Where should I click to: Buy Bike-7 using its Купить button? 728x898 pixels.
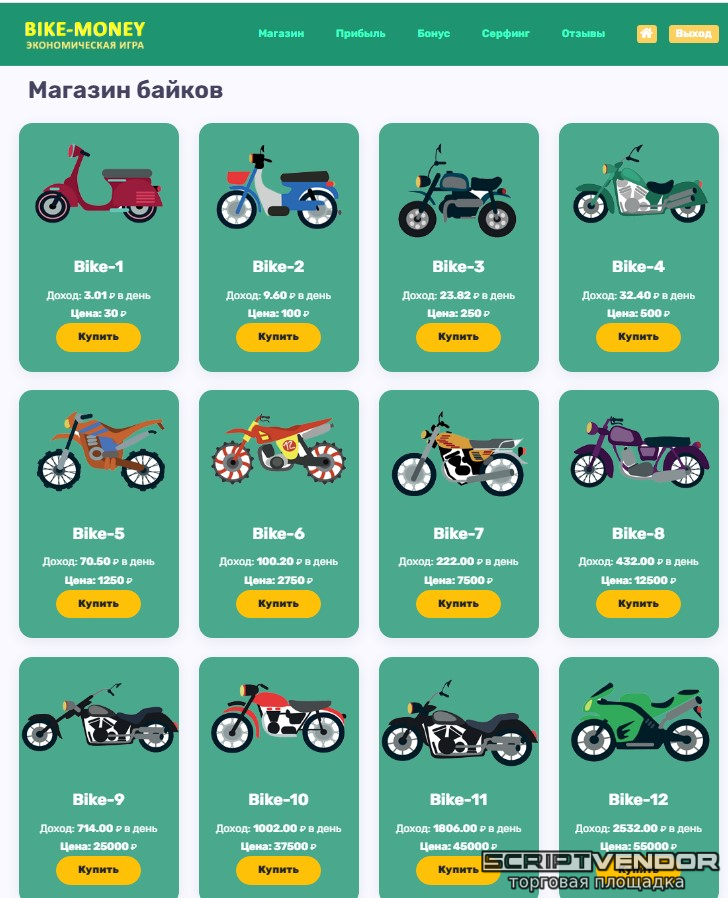[x=458, y=604]
